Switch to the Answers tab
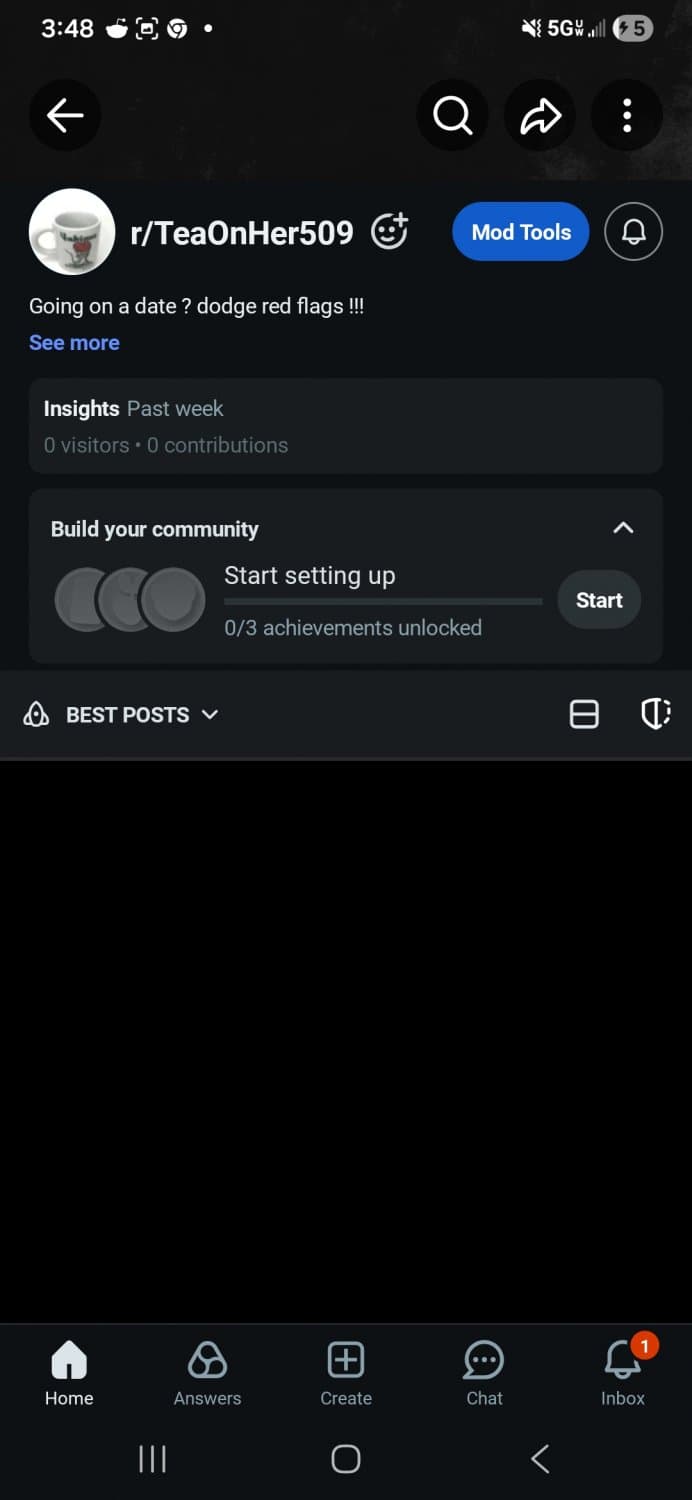The width and height of the screenshot is (692, 1500). [207, 1373]
